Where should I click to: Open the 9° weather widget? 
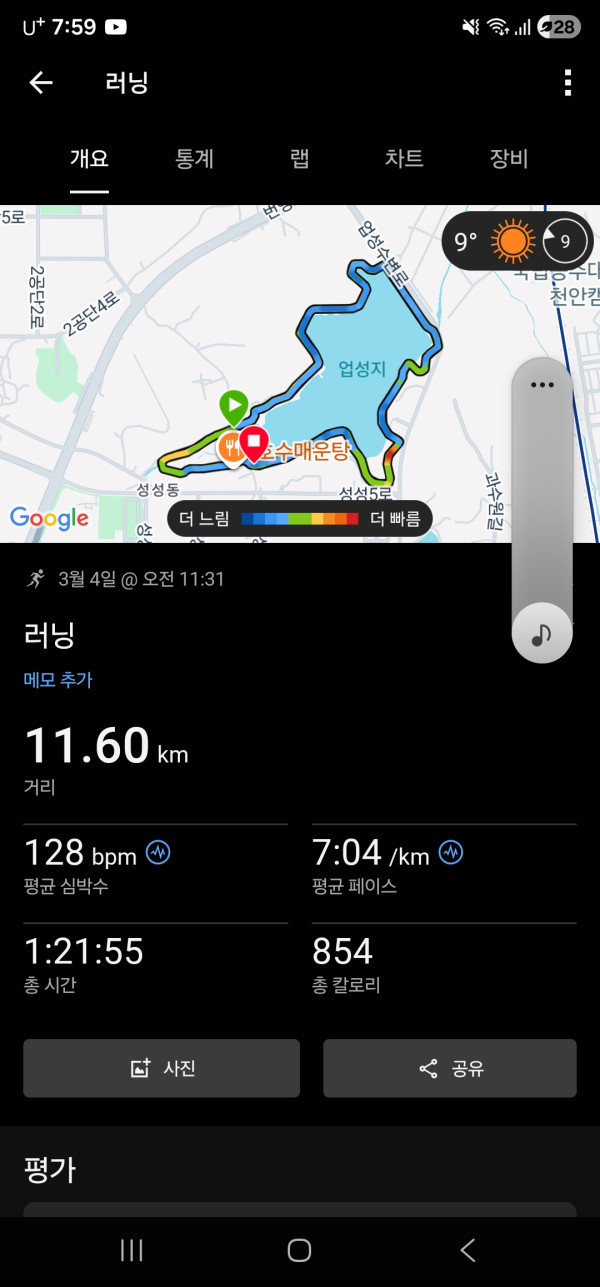[517, 241]
